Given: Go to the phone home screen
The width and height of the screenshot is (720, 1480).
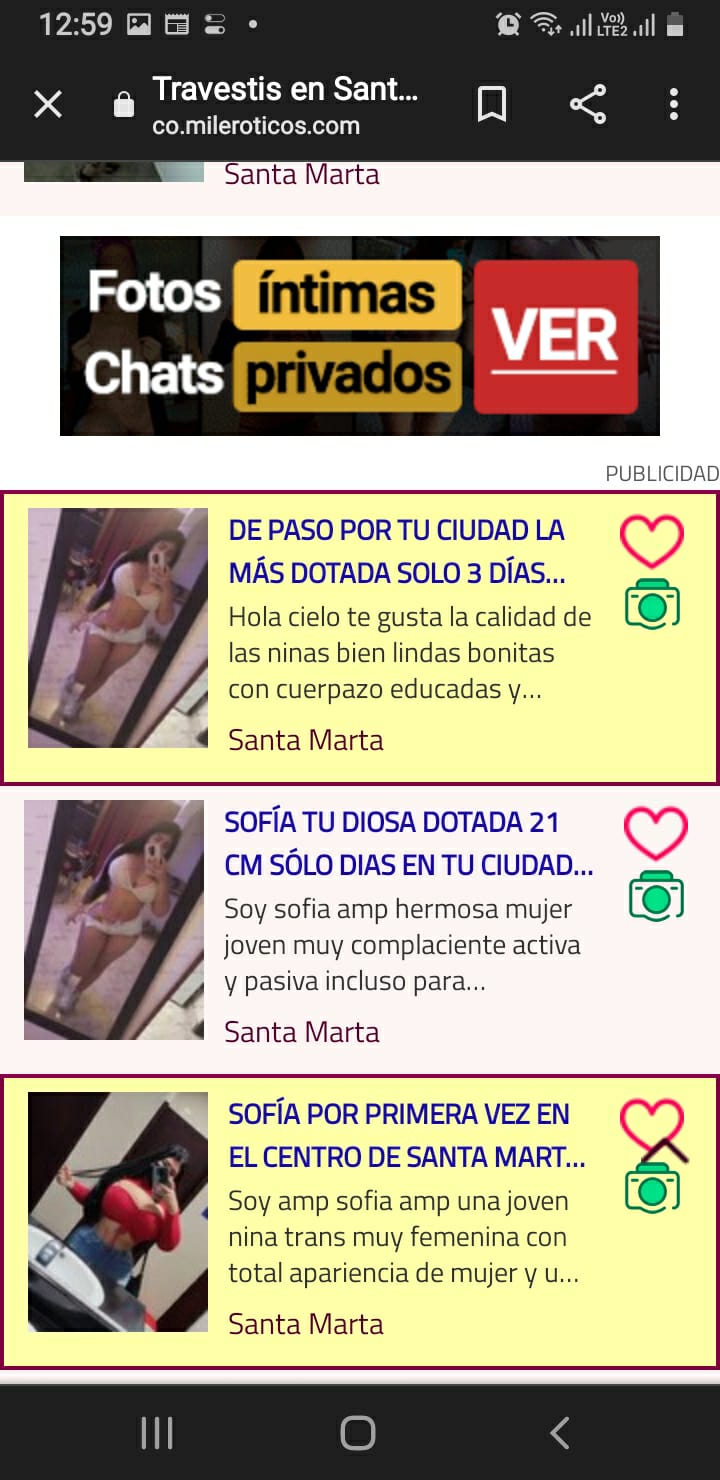Looking at the screenshot, I should tap(358, 1433).
